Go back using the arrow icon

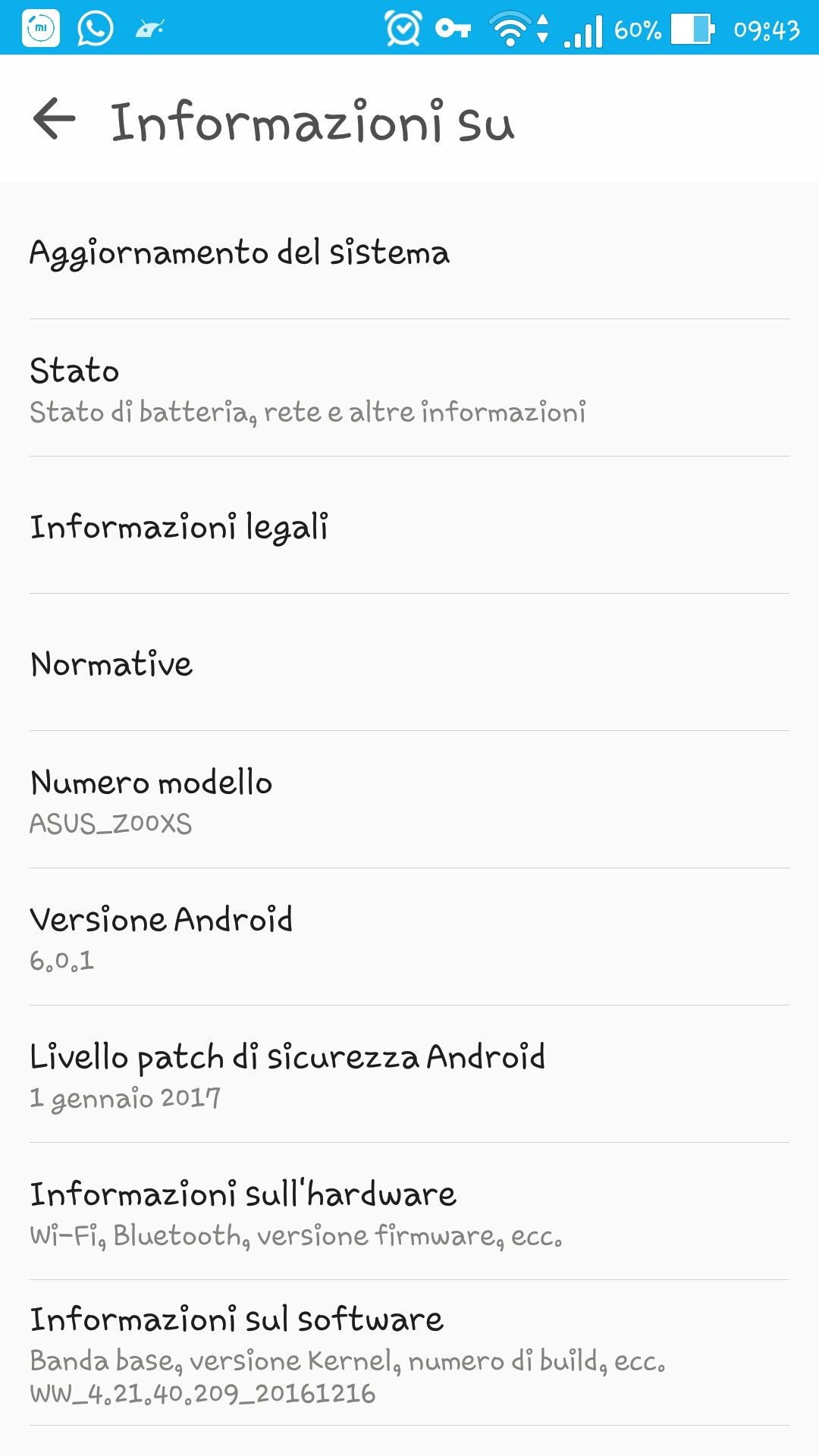click(x=55, y=118)
